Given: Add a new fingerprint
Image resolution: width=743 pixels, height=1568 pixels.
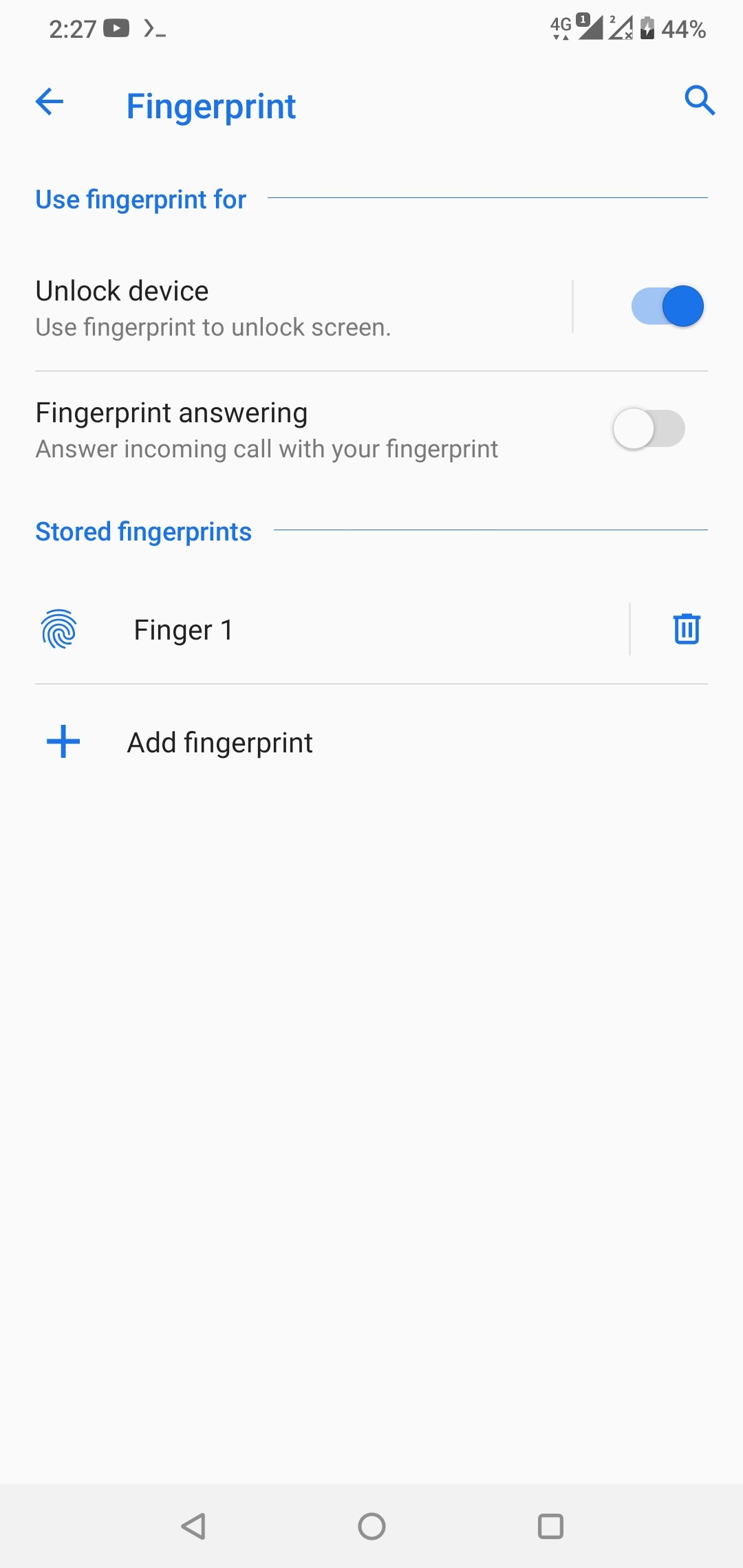Looking at the screenshot, I should click(x=219, y=743).
